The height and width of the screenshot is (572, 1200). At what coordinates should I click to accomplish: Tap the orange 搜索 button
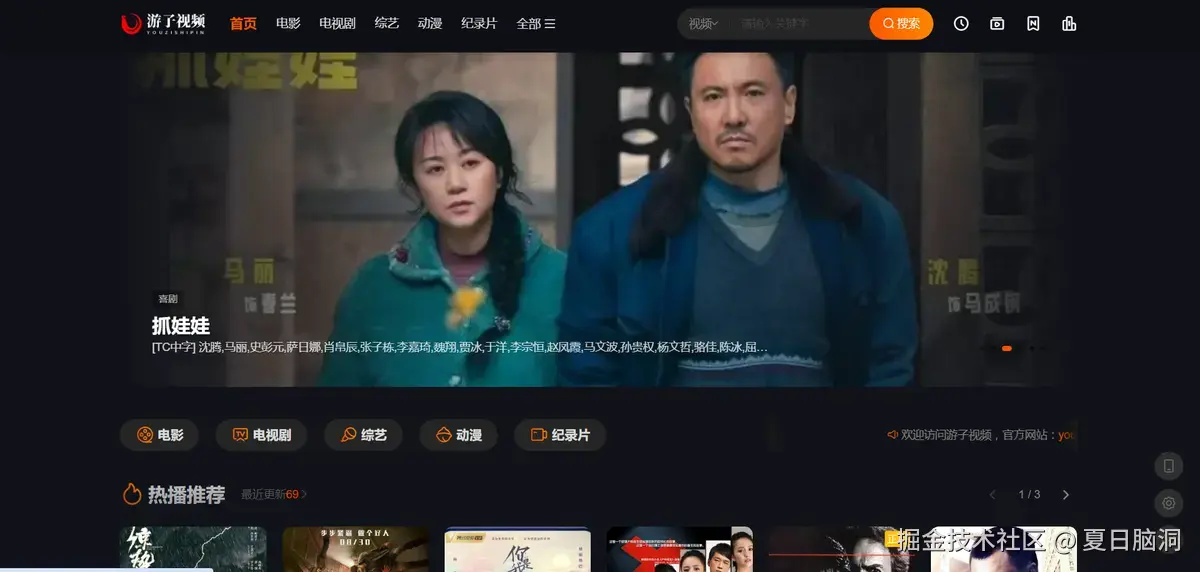pos(901,23)
